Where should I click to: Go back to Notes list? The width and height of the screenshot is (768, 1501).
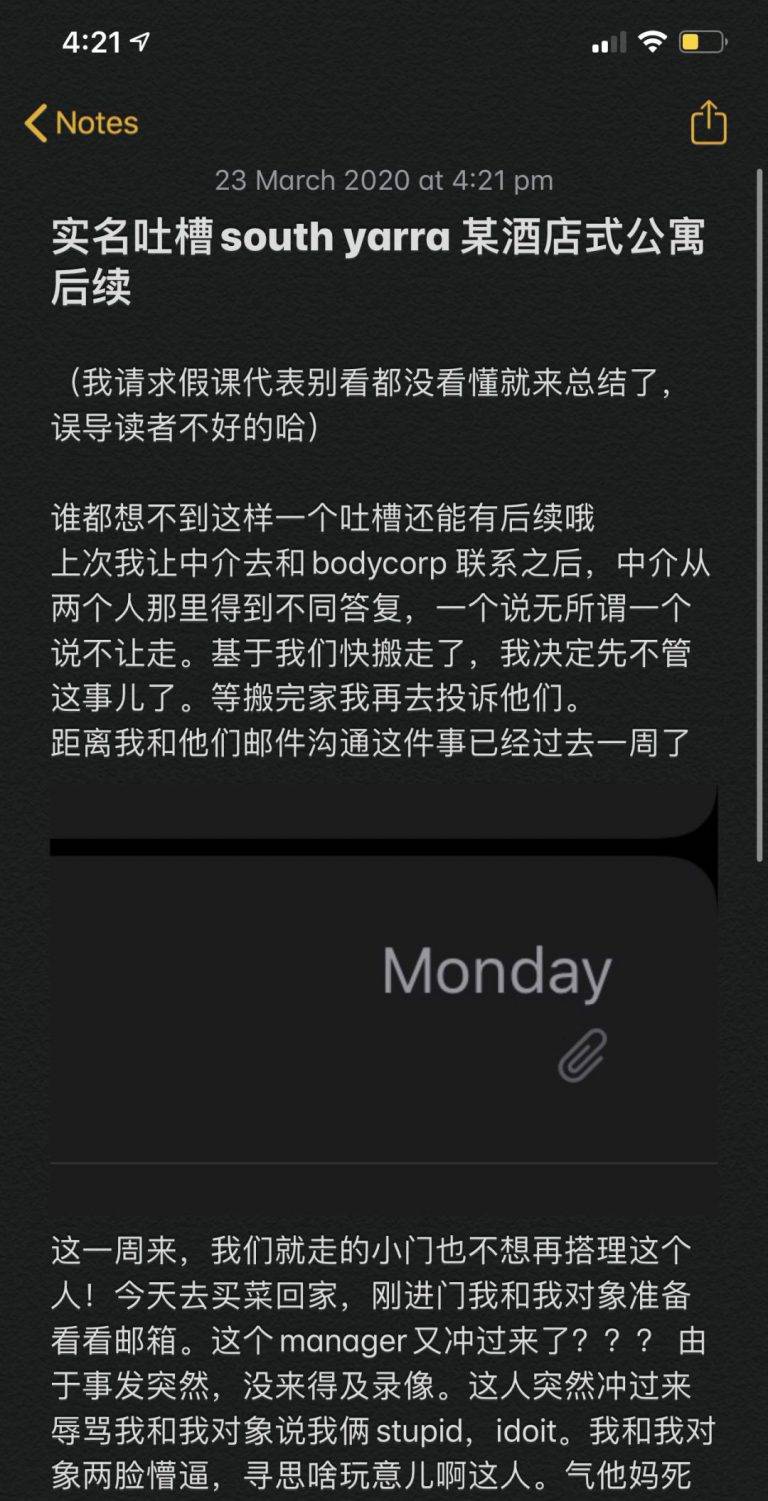click(x=81, y=124)
